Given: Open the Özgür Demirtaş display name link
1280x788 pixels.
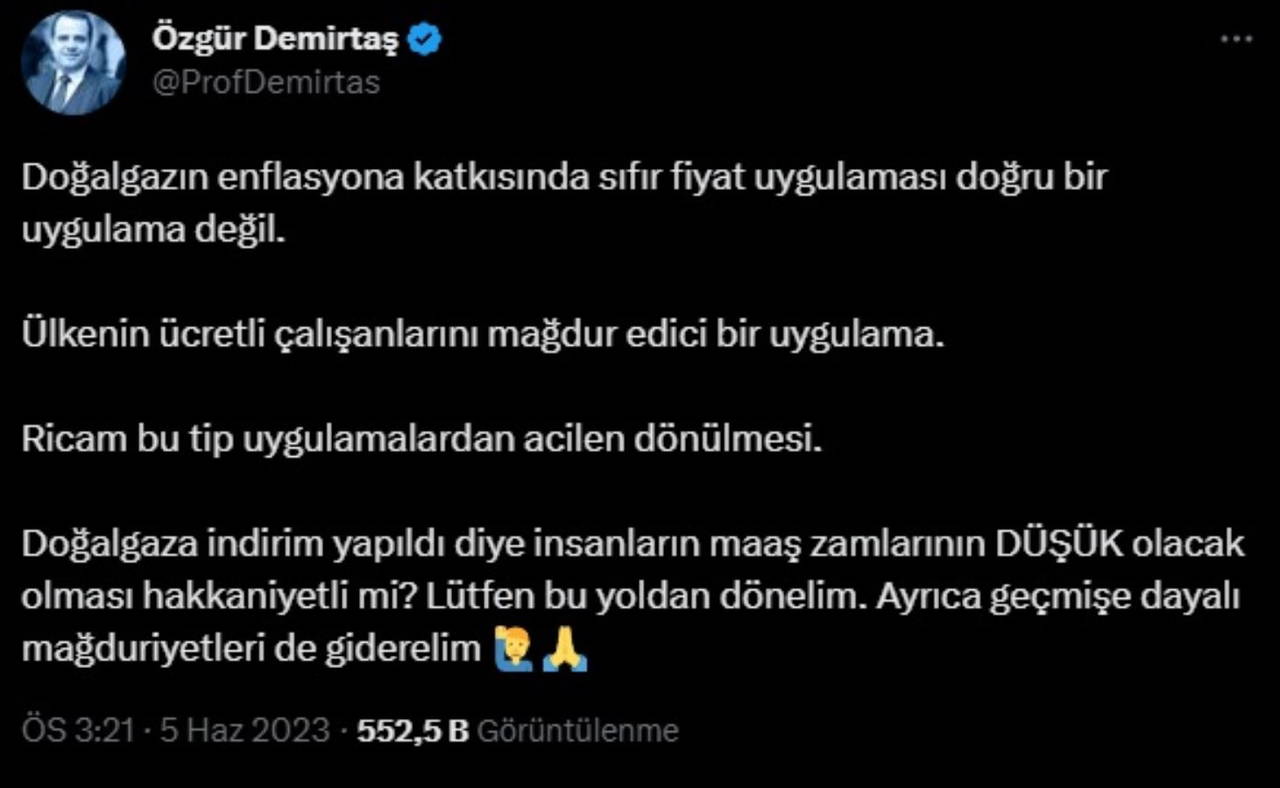Looking at the screenshot, I should pyautogui.click(x=275, y=39).
